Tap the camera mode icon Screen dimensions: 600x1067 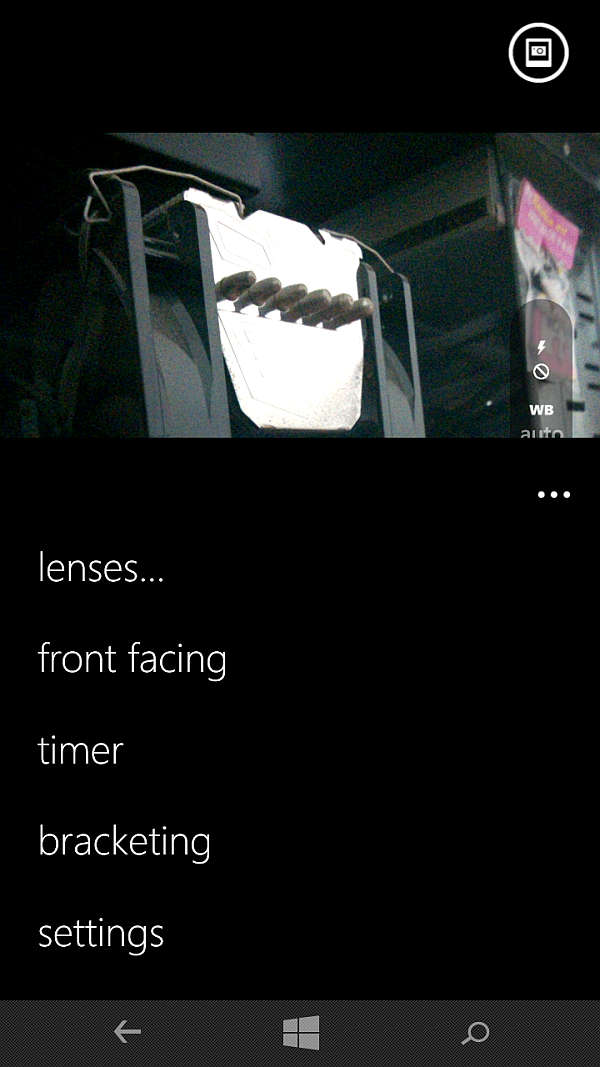[x=538, y=51]
